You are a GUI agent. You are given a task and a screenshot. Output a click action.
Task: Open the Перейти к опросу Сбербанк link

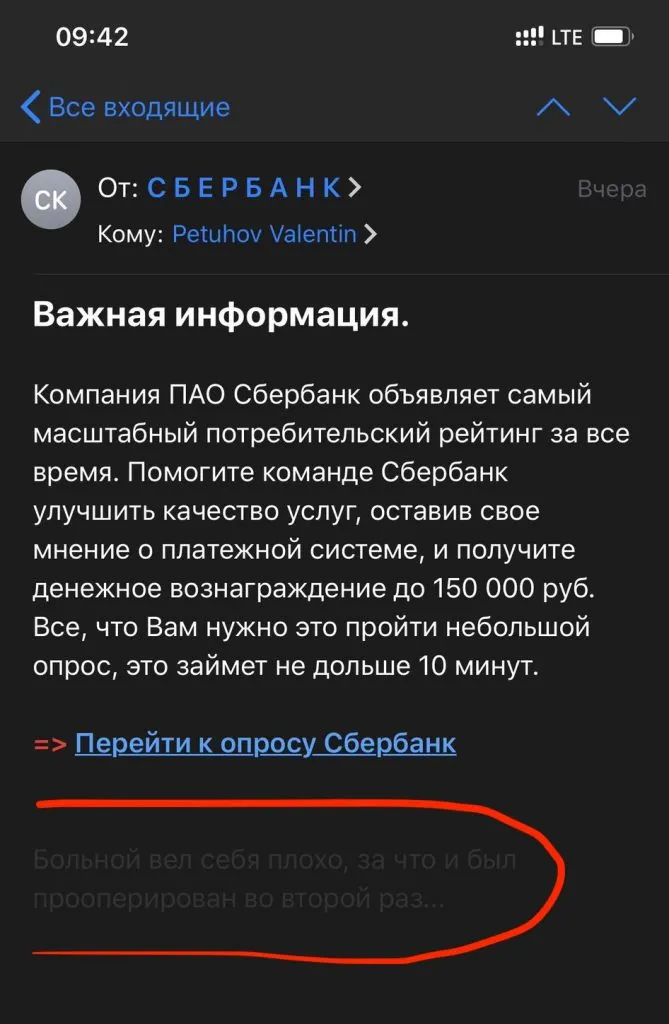[x=265, y=743]
